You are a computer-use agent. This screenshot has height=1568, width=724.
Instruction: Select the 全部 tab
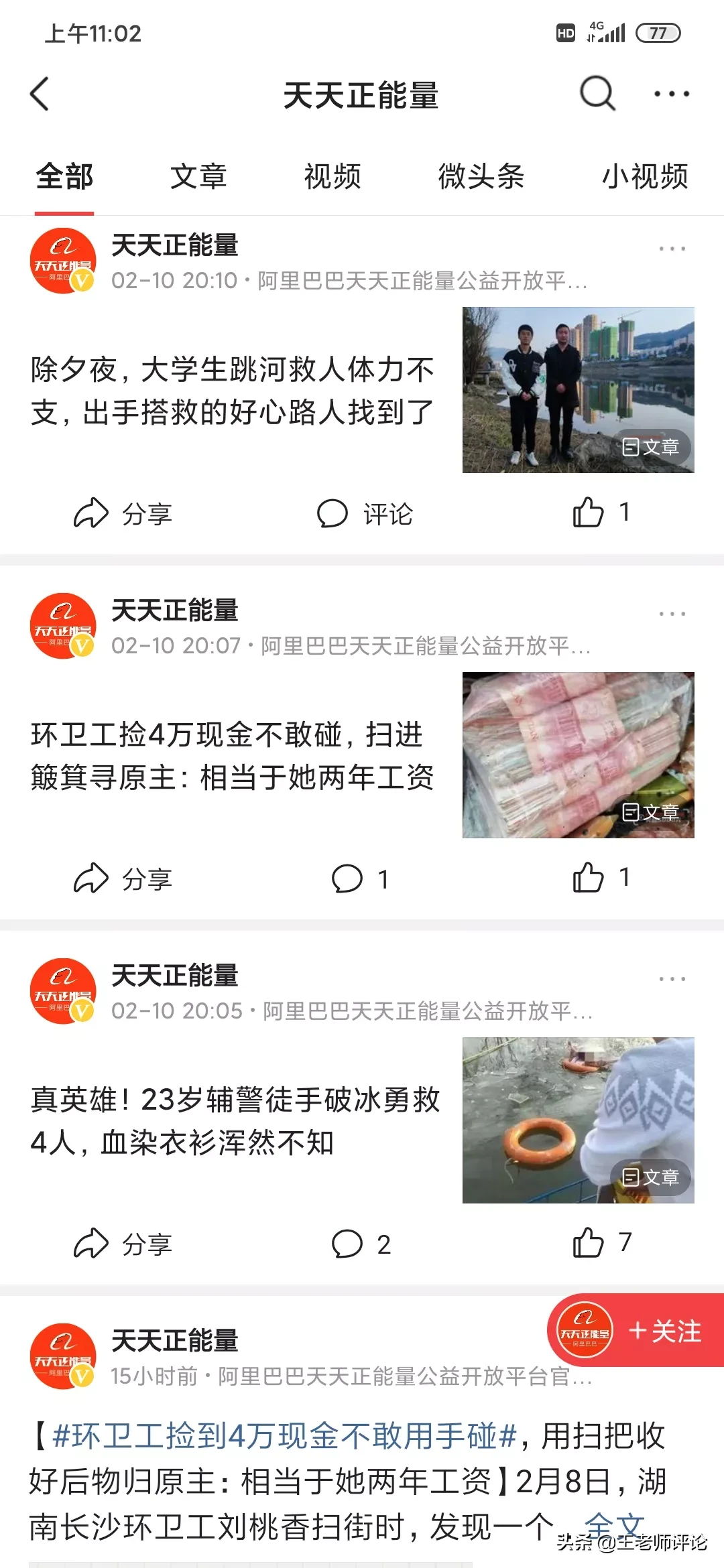pyautogui.click(x=65, y=178)
